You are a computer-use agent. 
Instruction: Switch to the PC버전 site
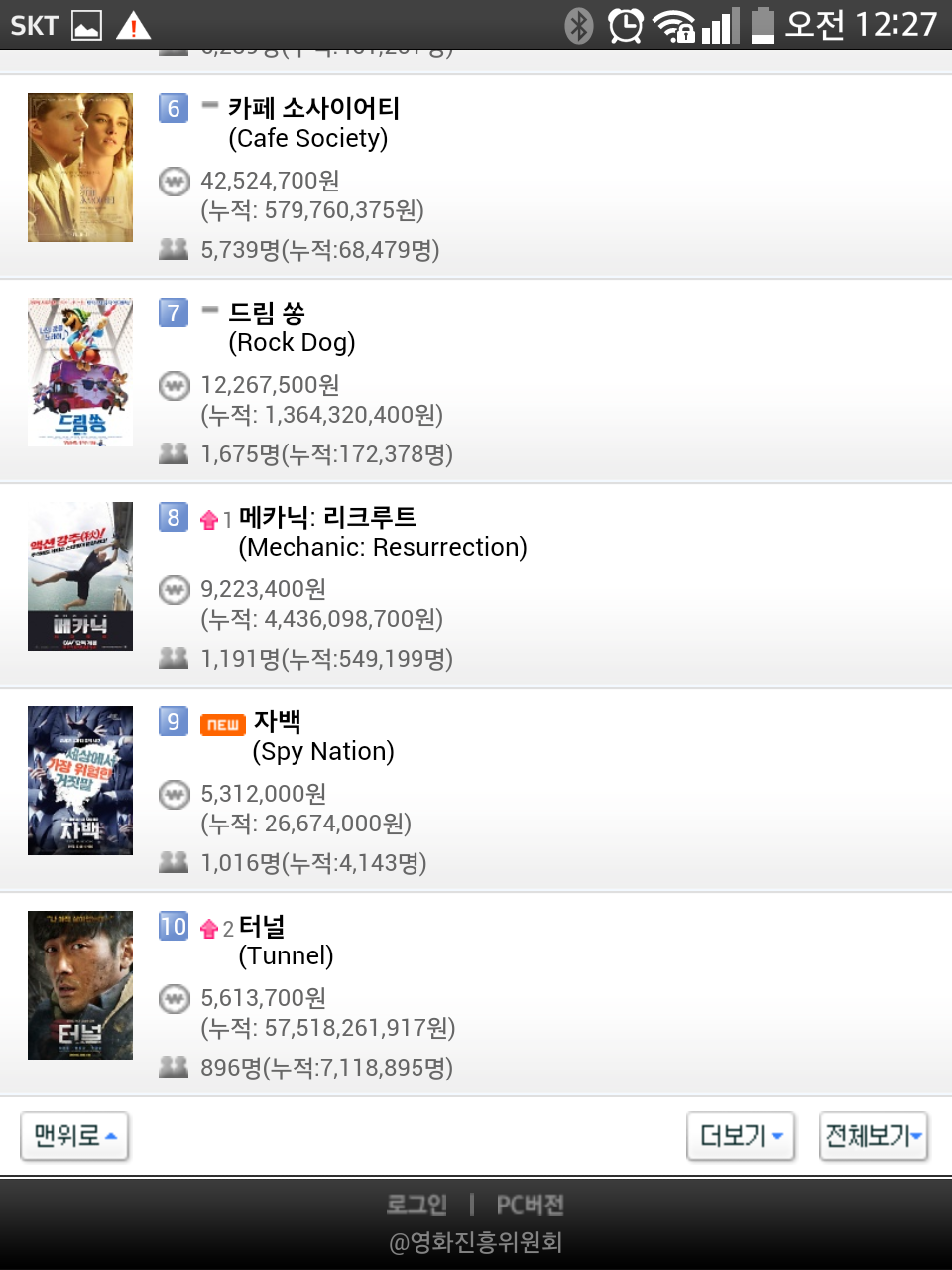(x=530, y=1205)
